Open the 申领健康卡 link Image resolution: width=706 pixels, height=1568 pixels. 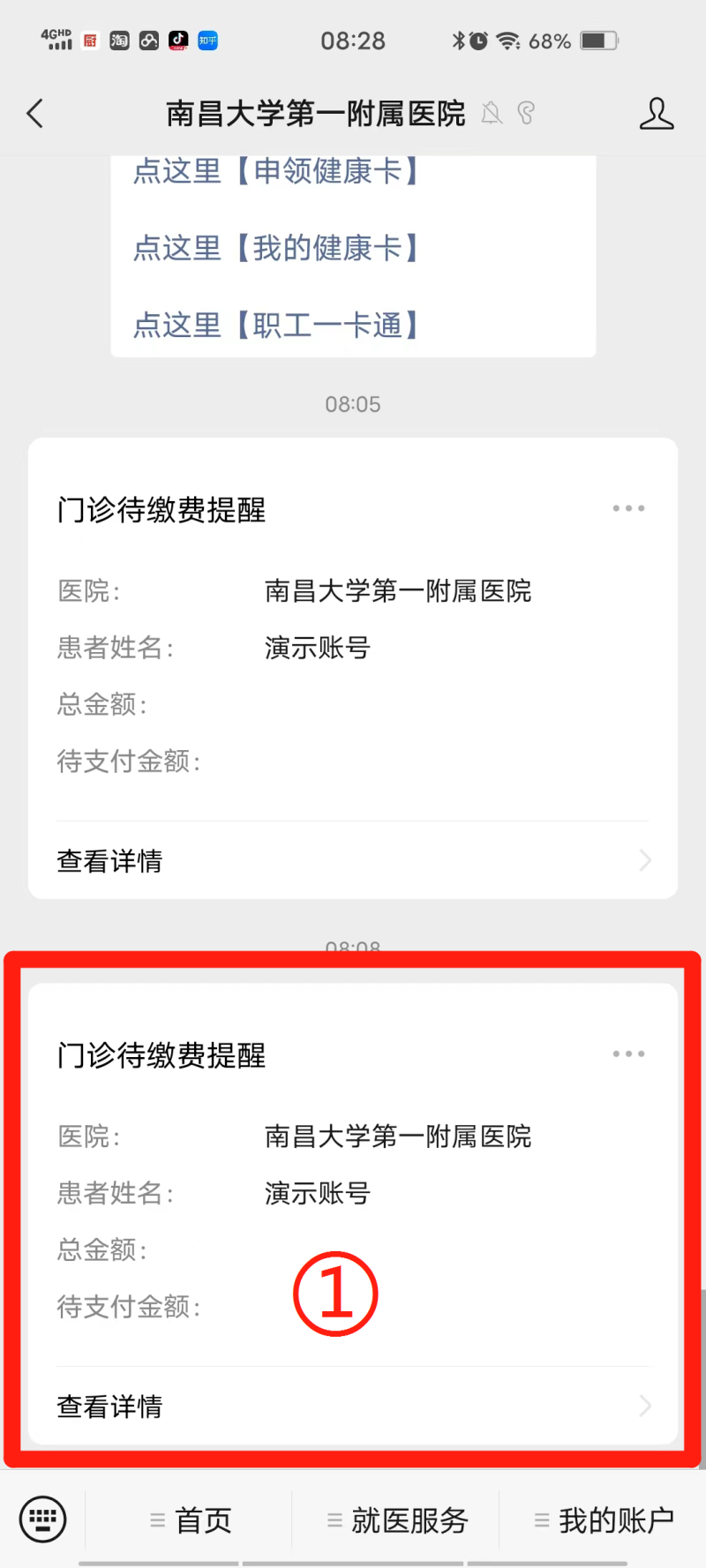click(275, 171)
